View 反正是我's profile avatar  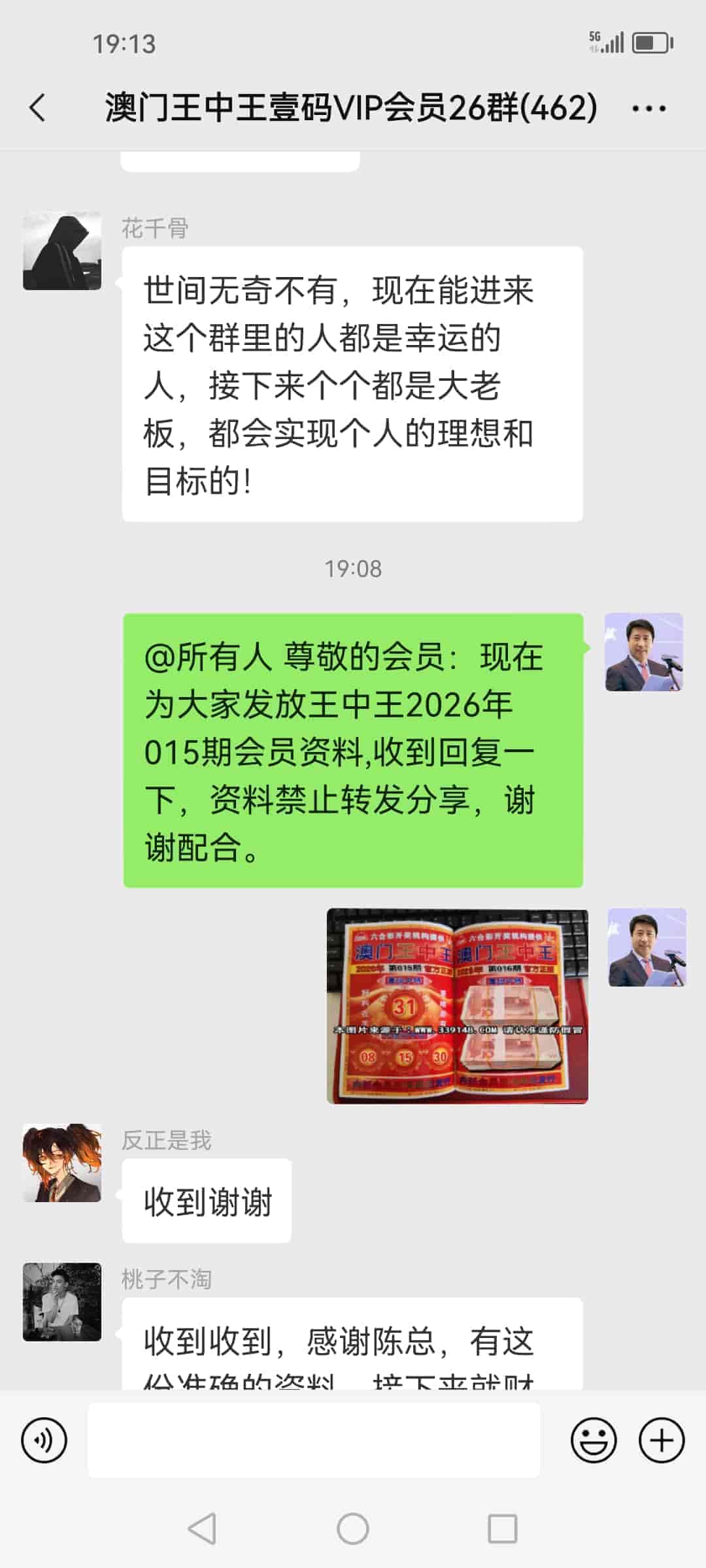click(62, 1163)
